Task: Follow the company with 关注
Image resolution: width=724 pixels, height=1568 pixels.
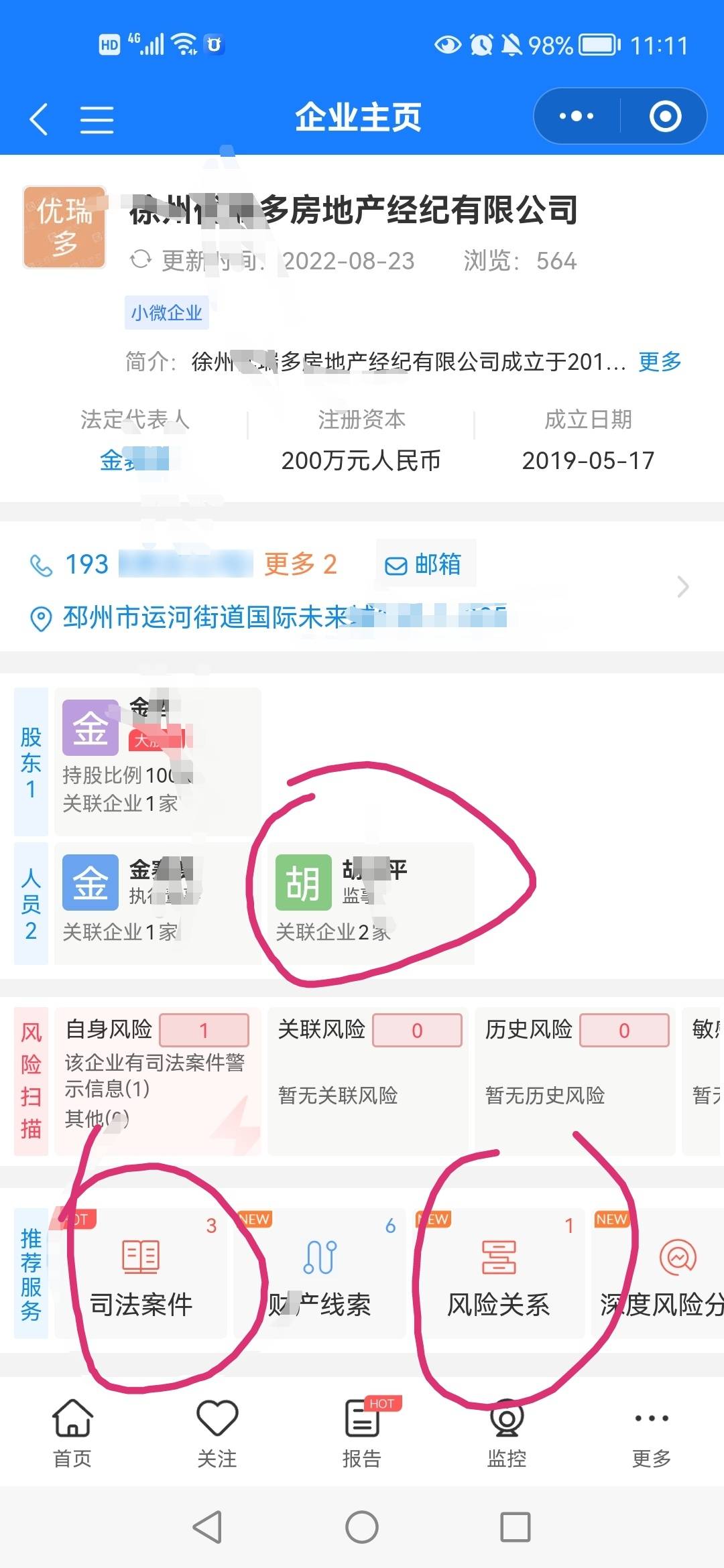Action: point(217,1433)
